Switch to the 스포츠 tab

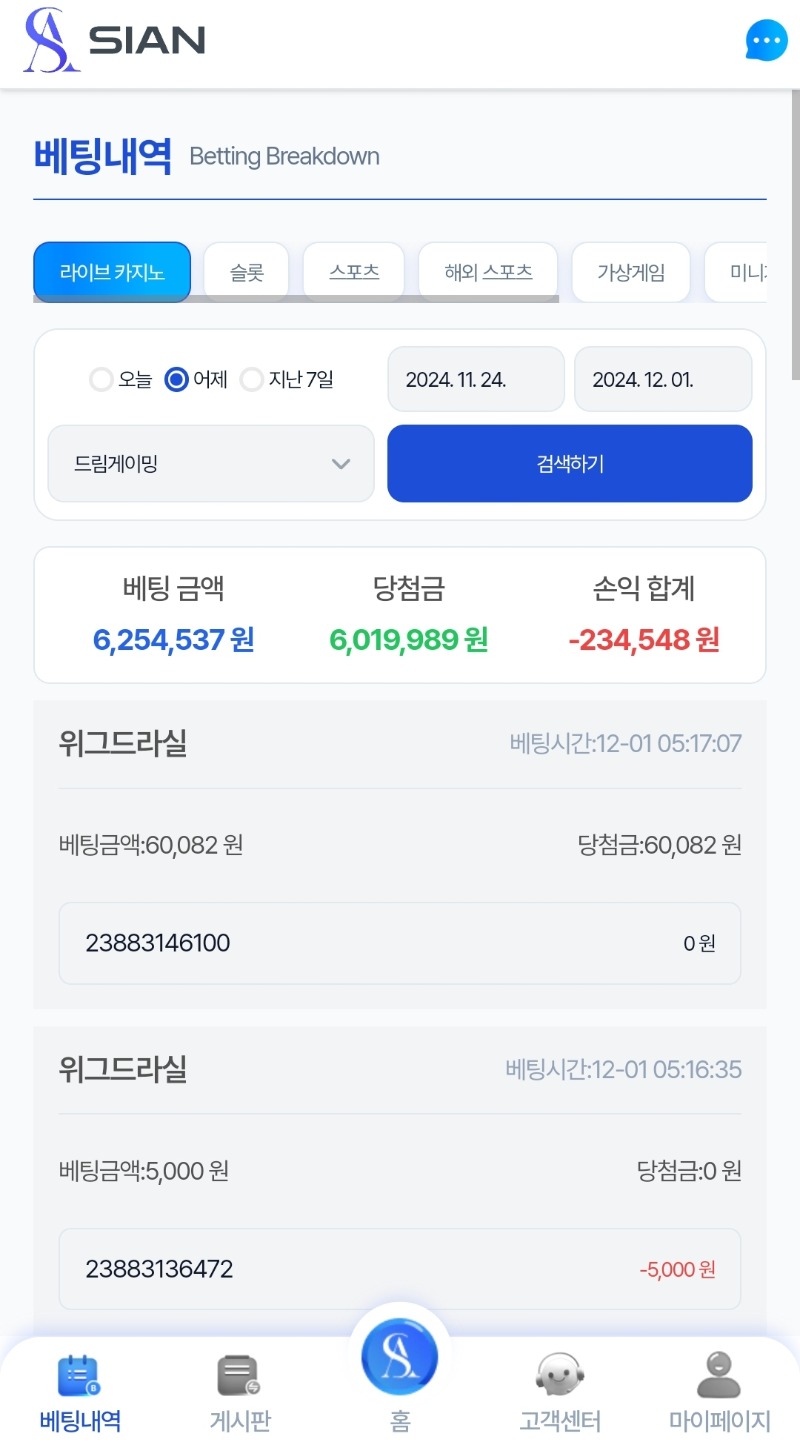354,272
